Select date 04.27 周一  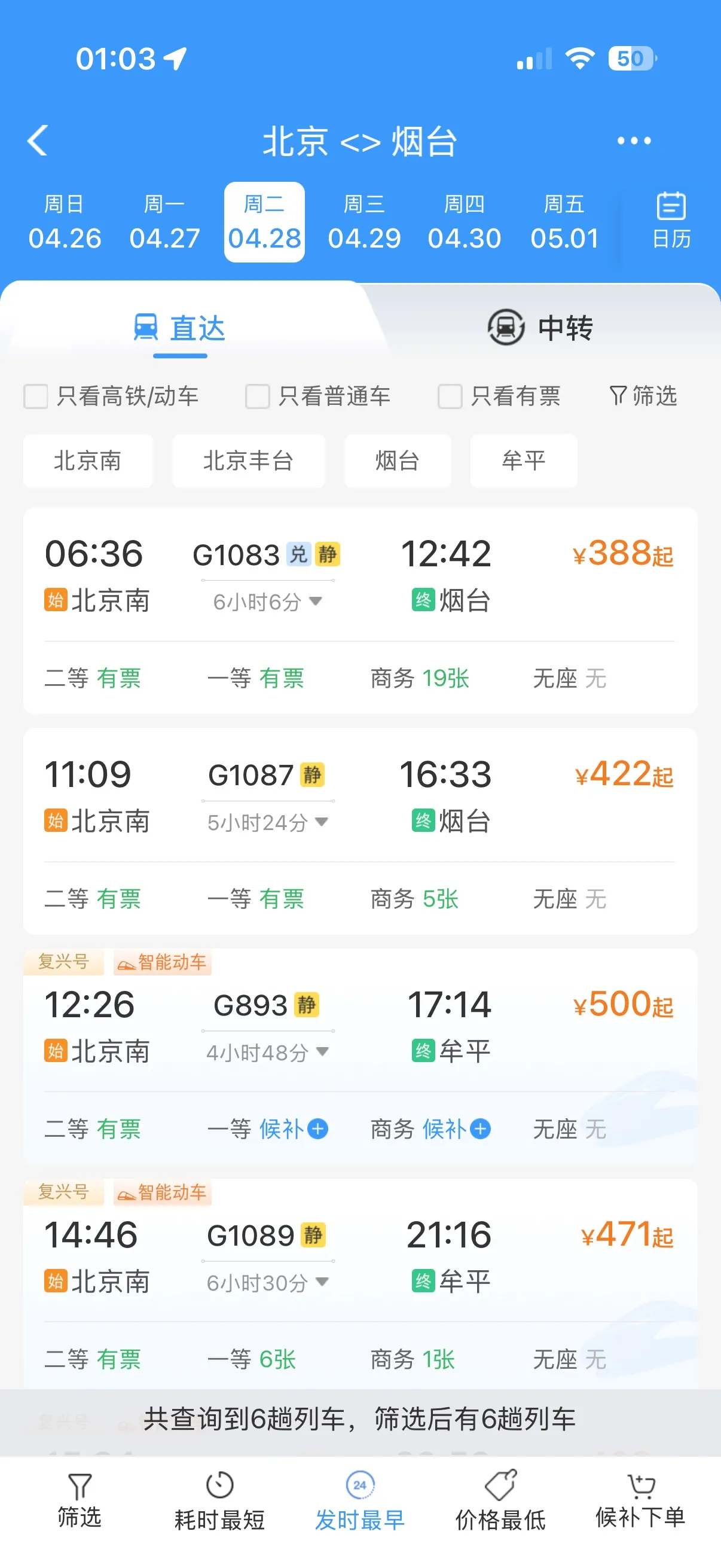[164, 221]
